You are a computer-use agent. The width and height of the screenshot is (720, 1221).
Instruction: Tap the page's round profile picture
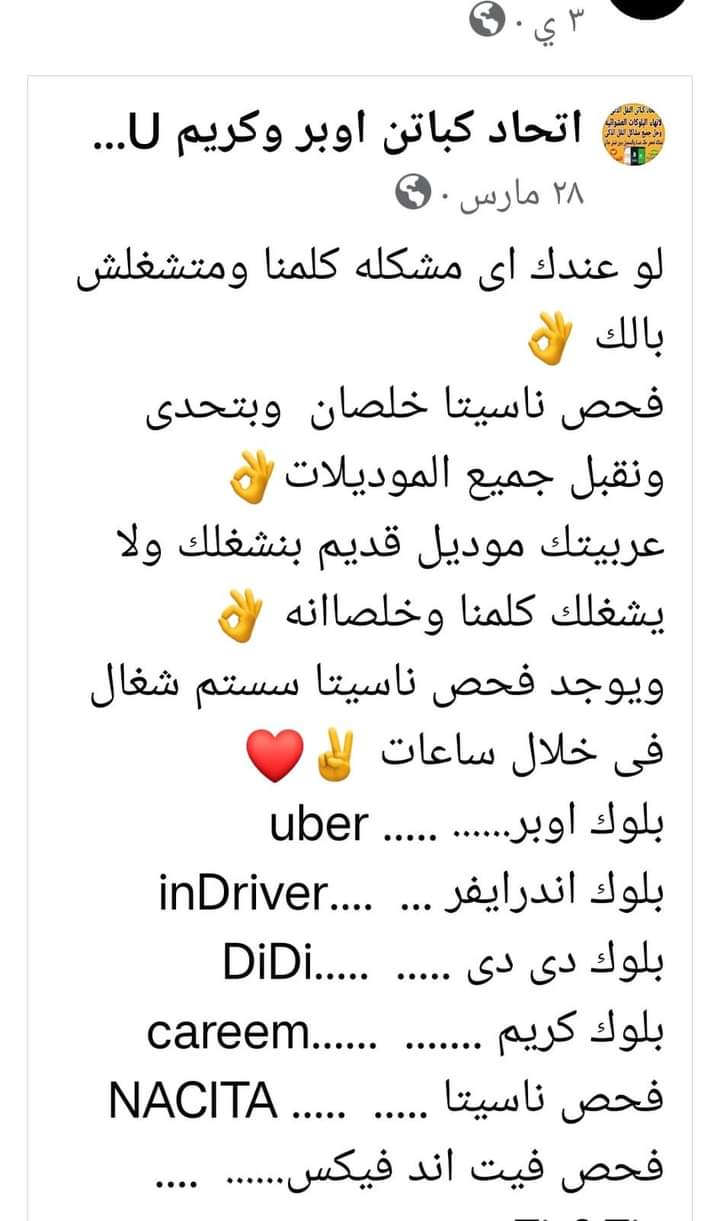click(x=635, y=134)
